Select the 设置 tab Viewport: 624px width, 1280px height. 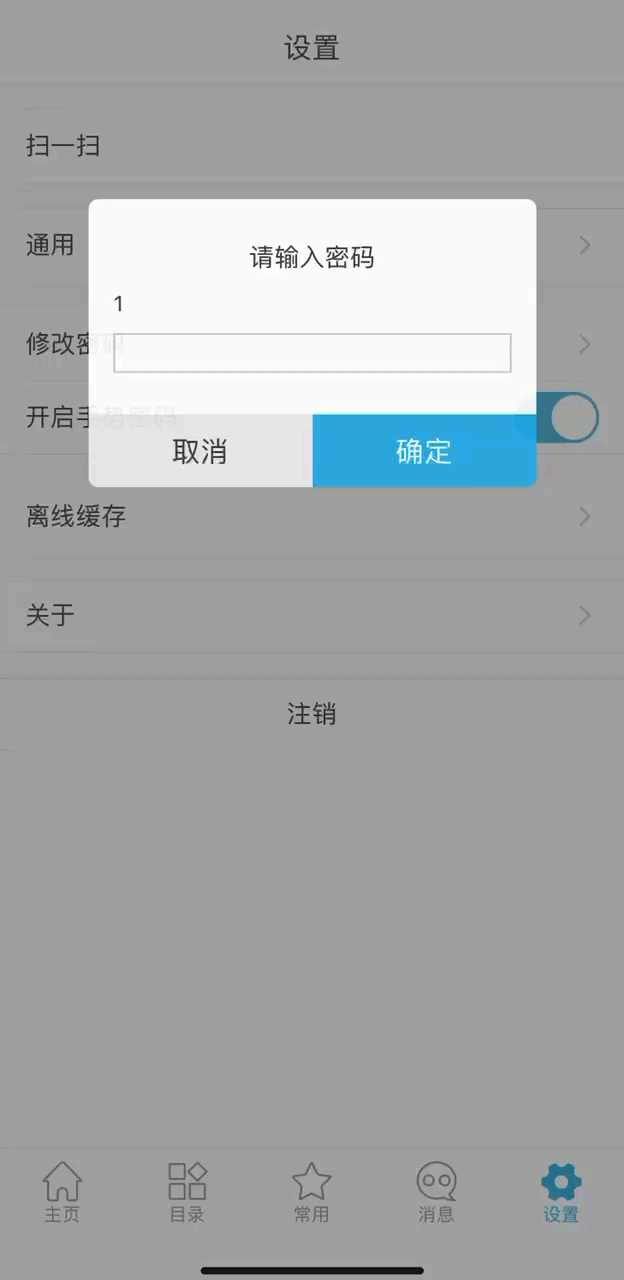[x=561, y=1192]
